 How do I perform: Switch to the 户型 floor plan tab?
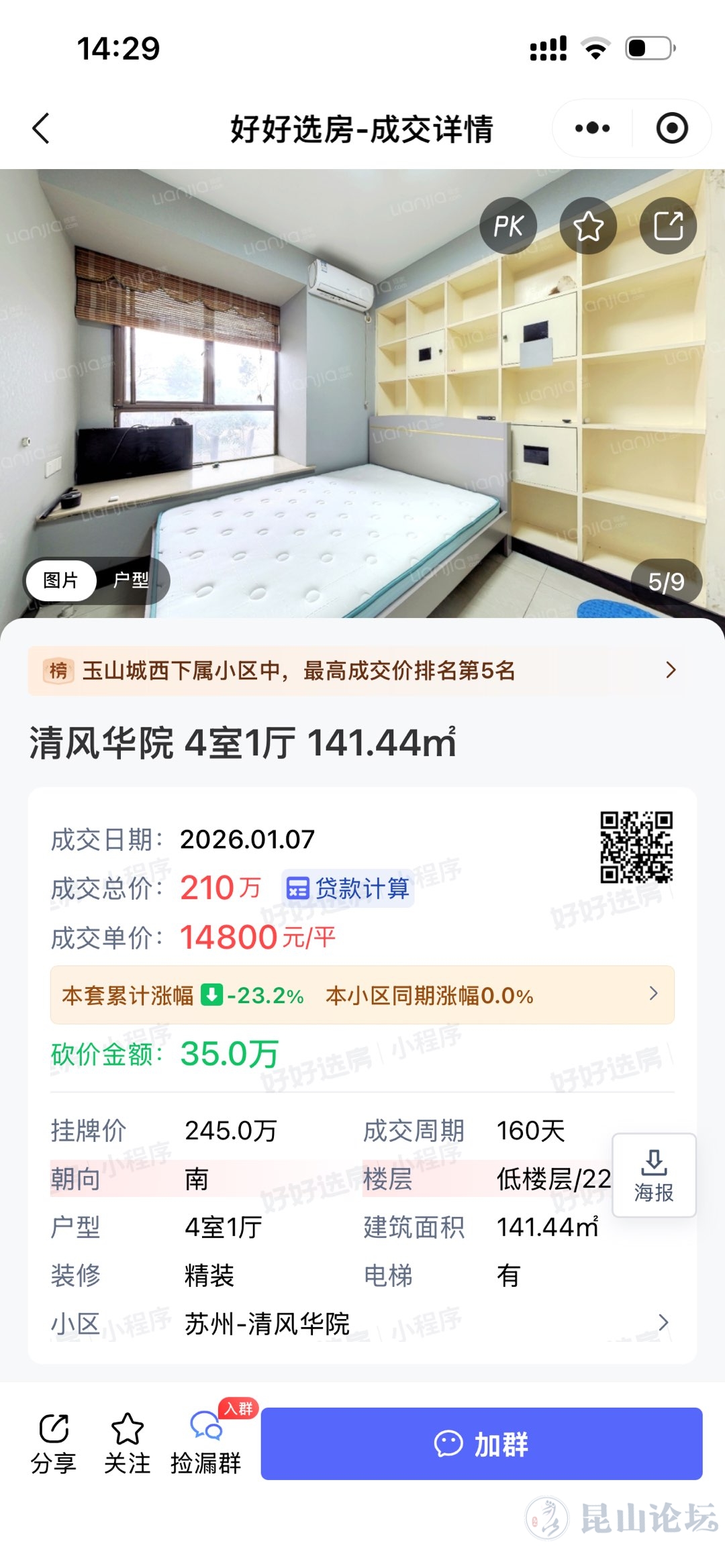pyautogui.click(x=131, y=580)
